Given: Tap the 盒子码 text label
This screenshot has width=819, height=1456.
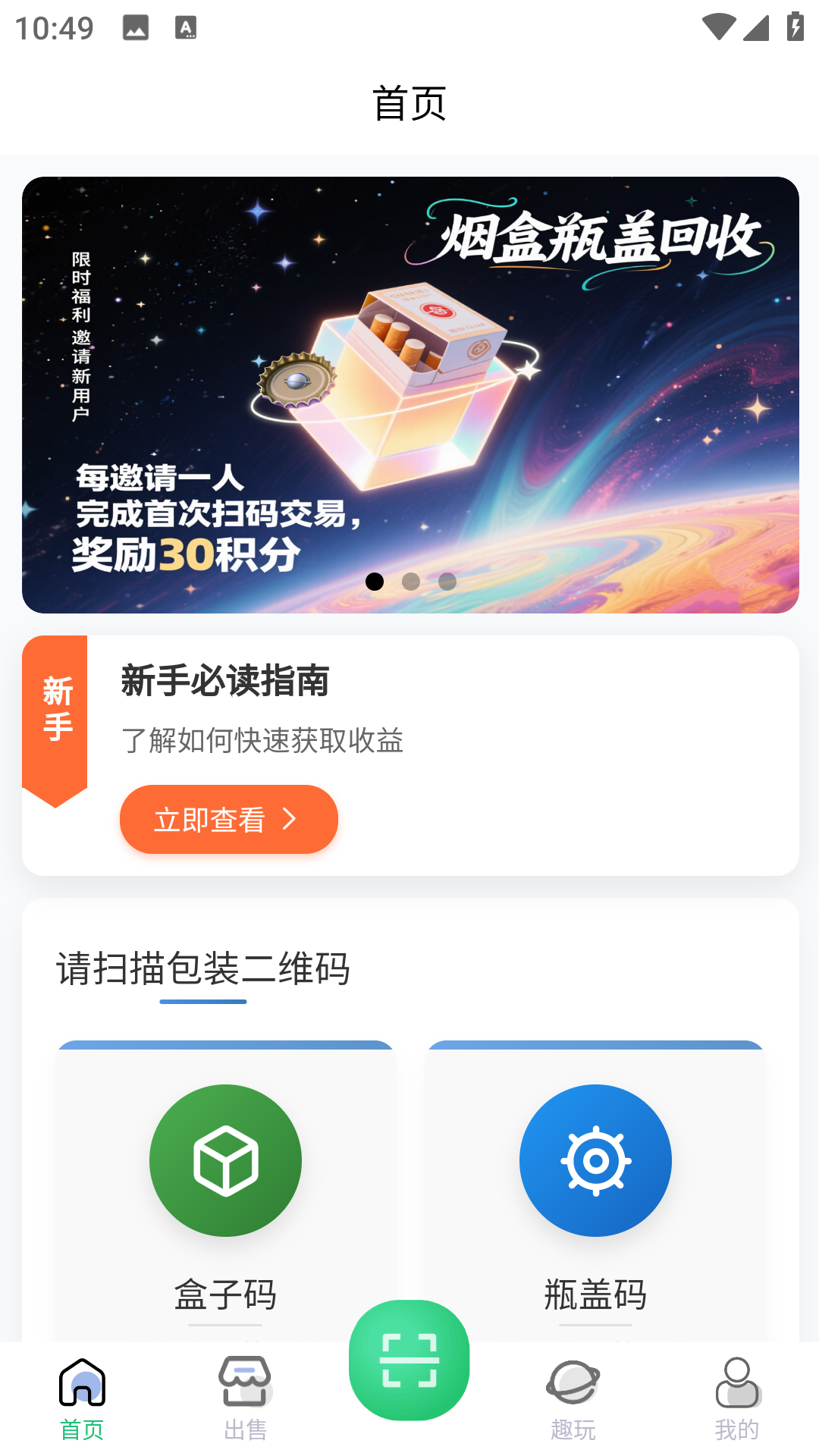Looking at the screenshot, I should [225, 1296].
